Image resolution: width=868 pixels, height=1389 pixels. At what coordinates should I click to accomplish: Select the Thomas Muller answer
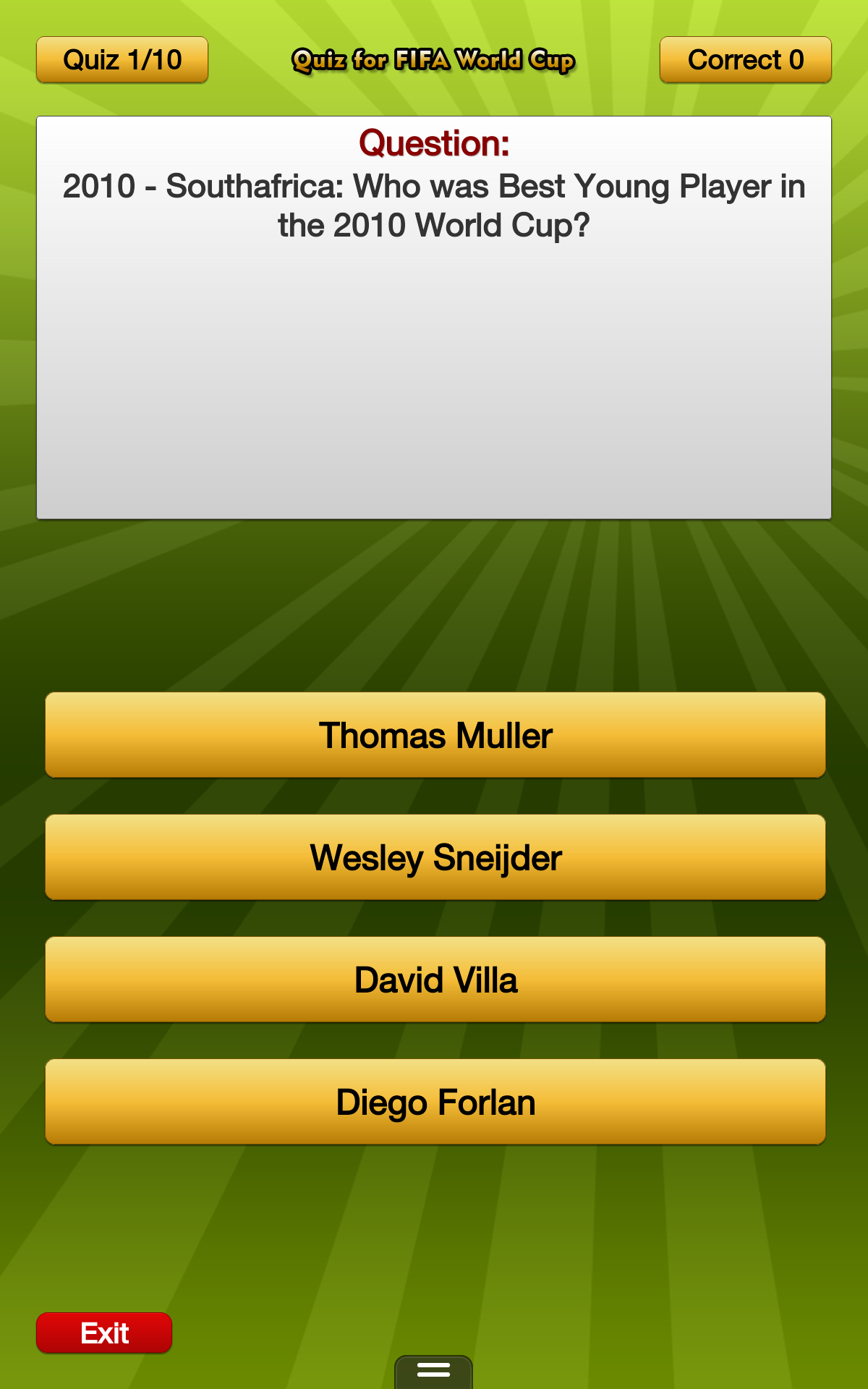pos(435,735)
